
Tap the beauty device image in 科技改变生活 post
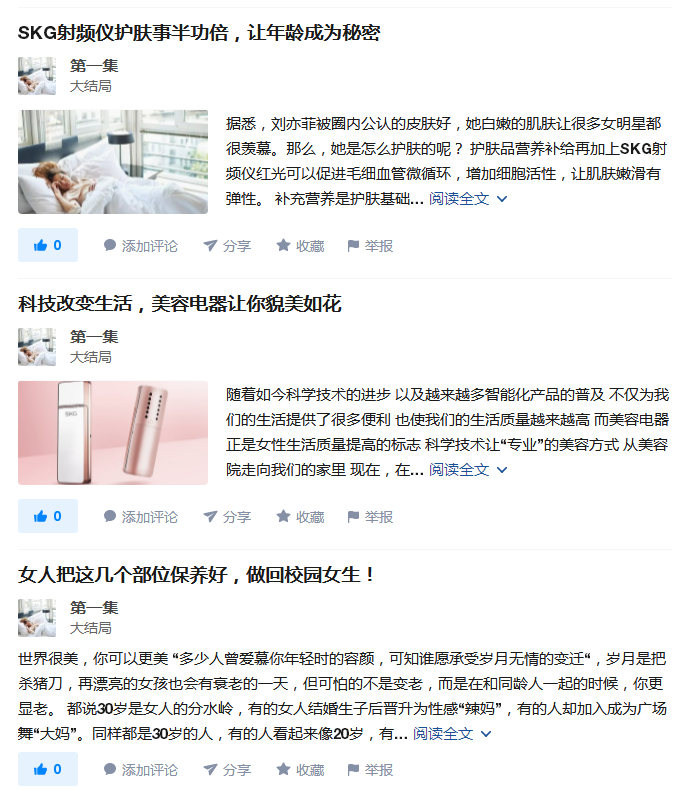(113, 433)
